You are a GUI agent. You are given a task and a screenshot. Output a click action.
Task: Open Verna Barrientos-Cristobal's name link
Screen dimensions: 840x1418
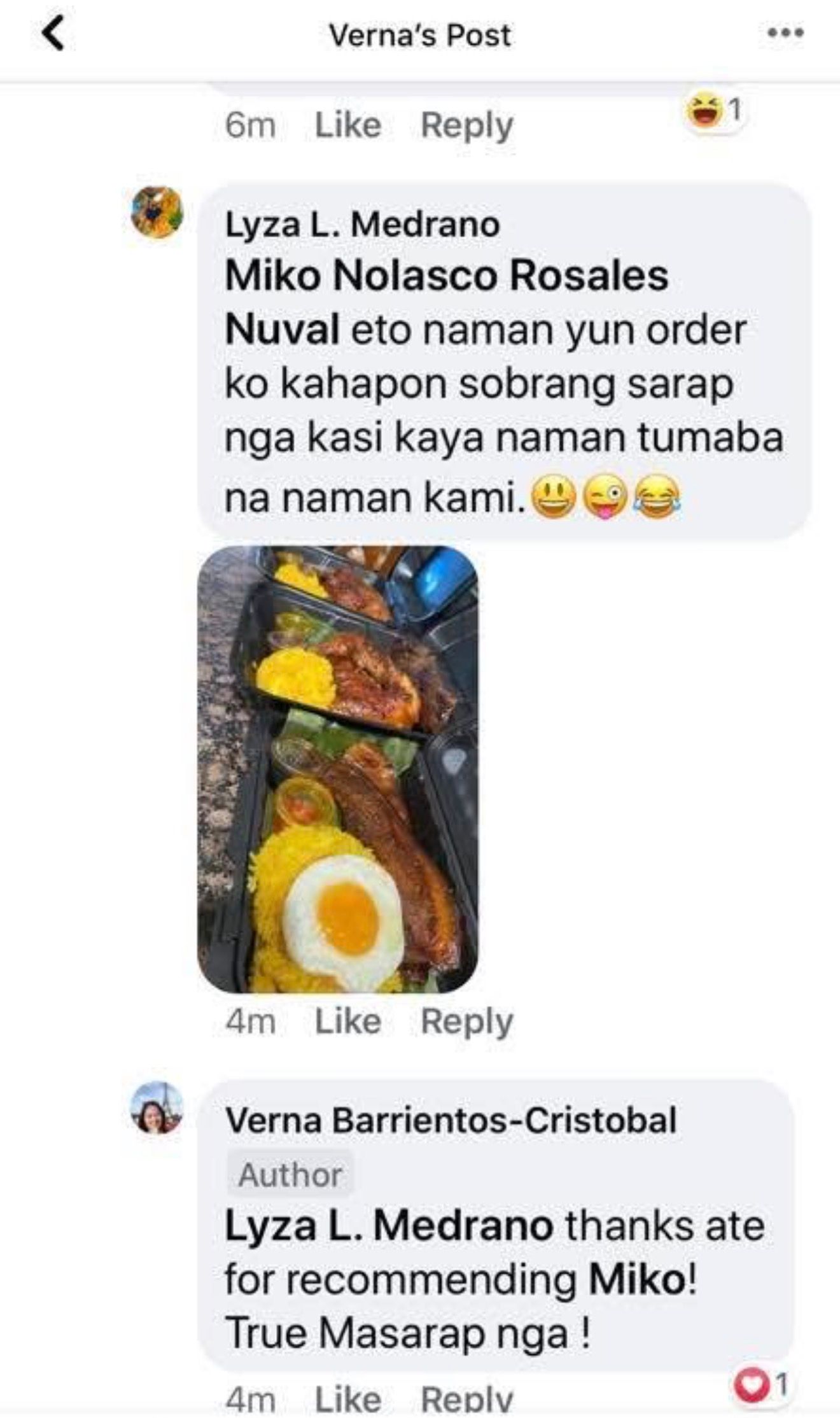(x=451, y=1120)
